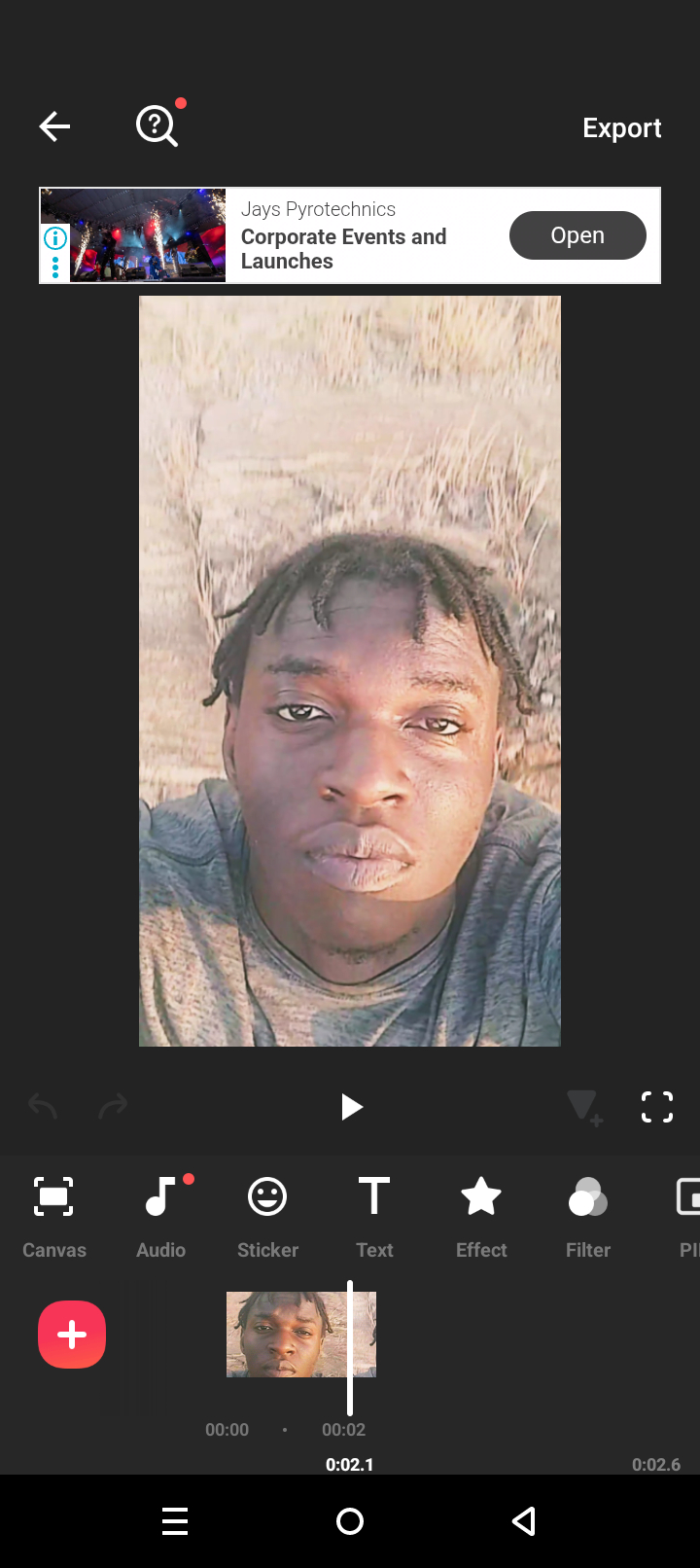This screenshot has height=1568, width=700.
Task: Tap the system home button
Action: point(350,1521)
